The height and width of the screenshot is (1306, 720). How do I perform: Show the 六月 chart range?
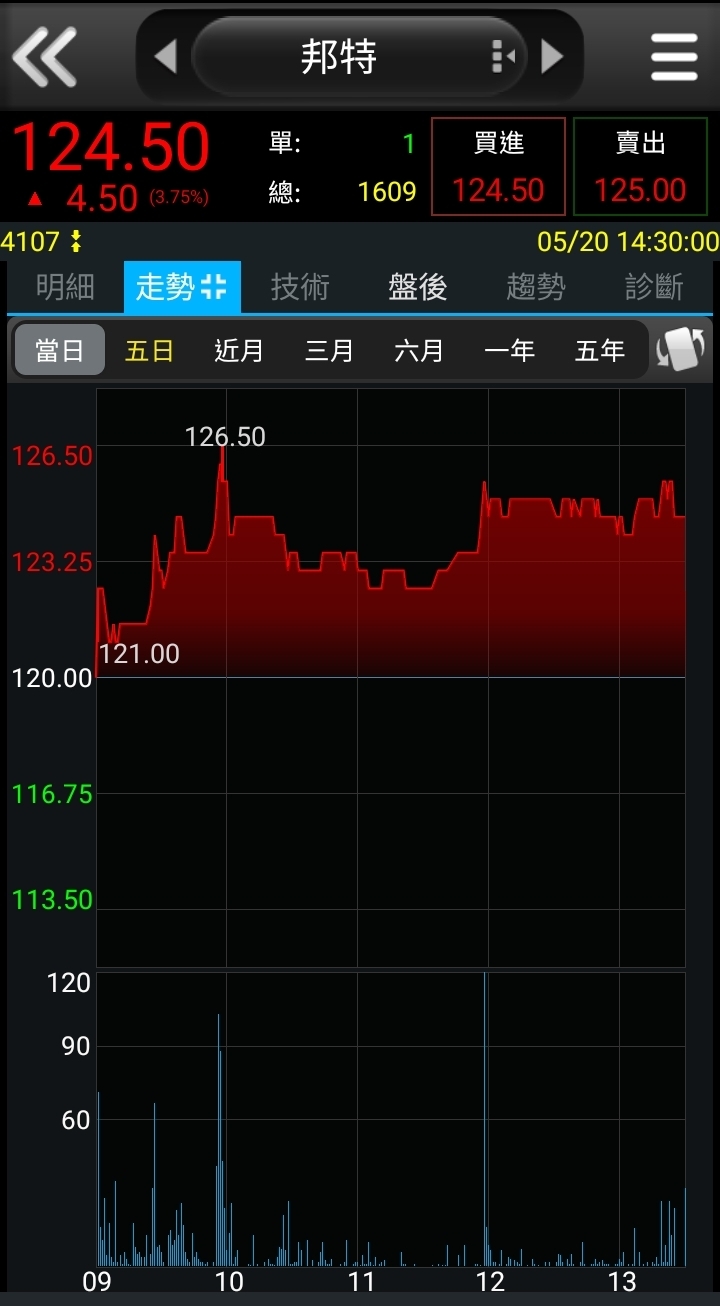click(x=419, y=350)
